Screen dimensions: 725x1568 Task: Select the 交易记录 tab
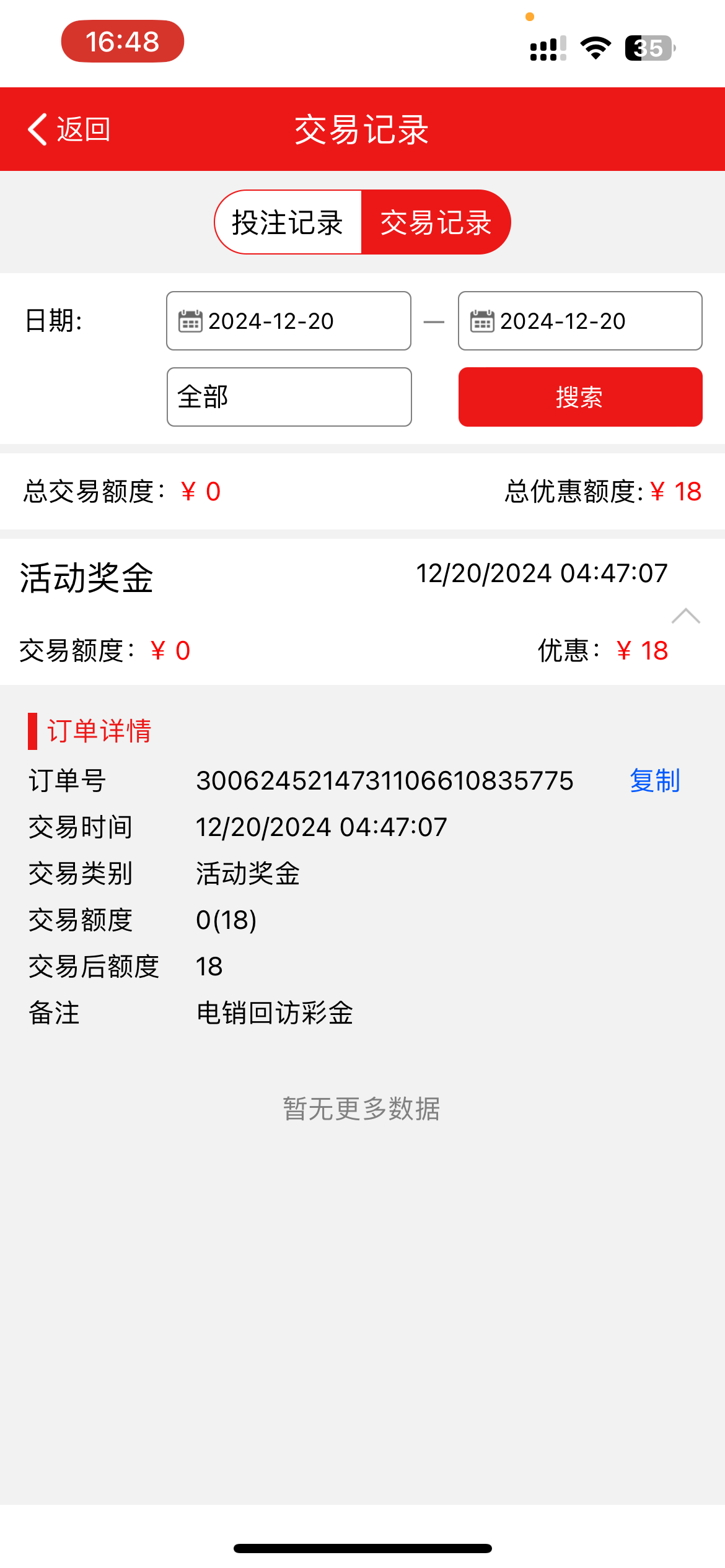coord(436,222)
